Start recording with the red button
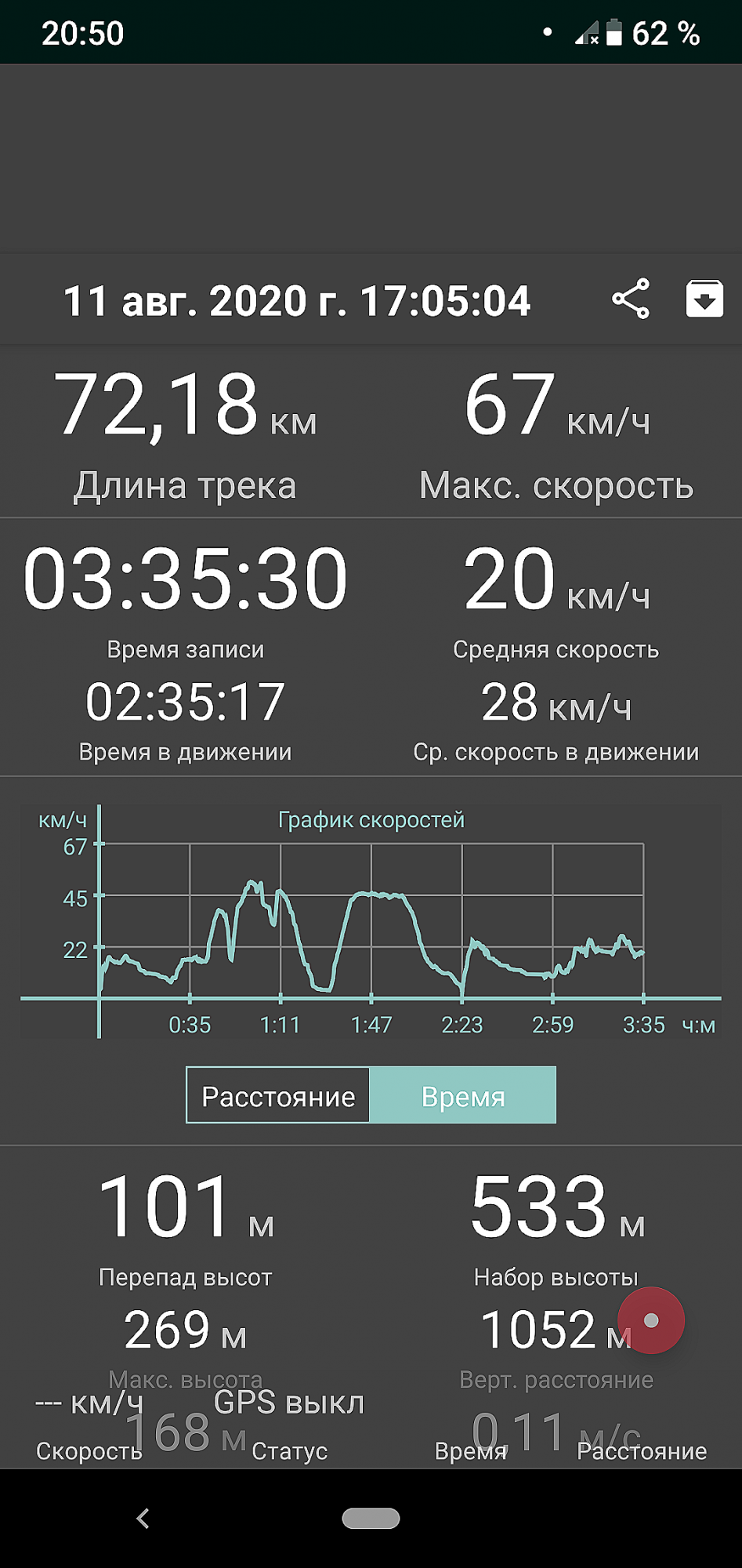 [651, 1320]
